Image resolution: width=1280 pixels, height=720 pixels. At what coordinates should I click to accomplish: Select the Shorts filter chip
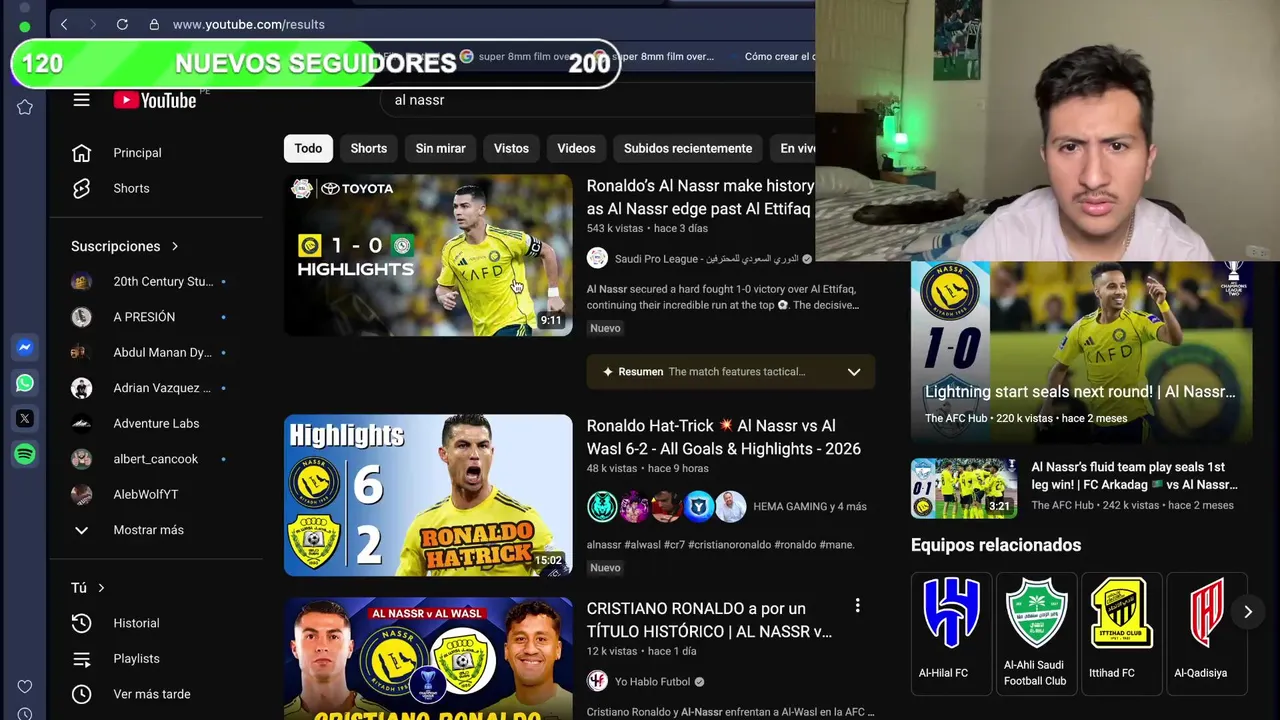click(x=368, y=148)
